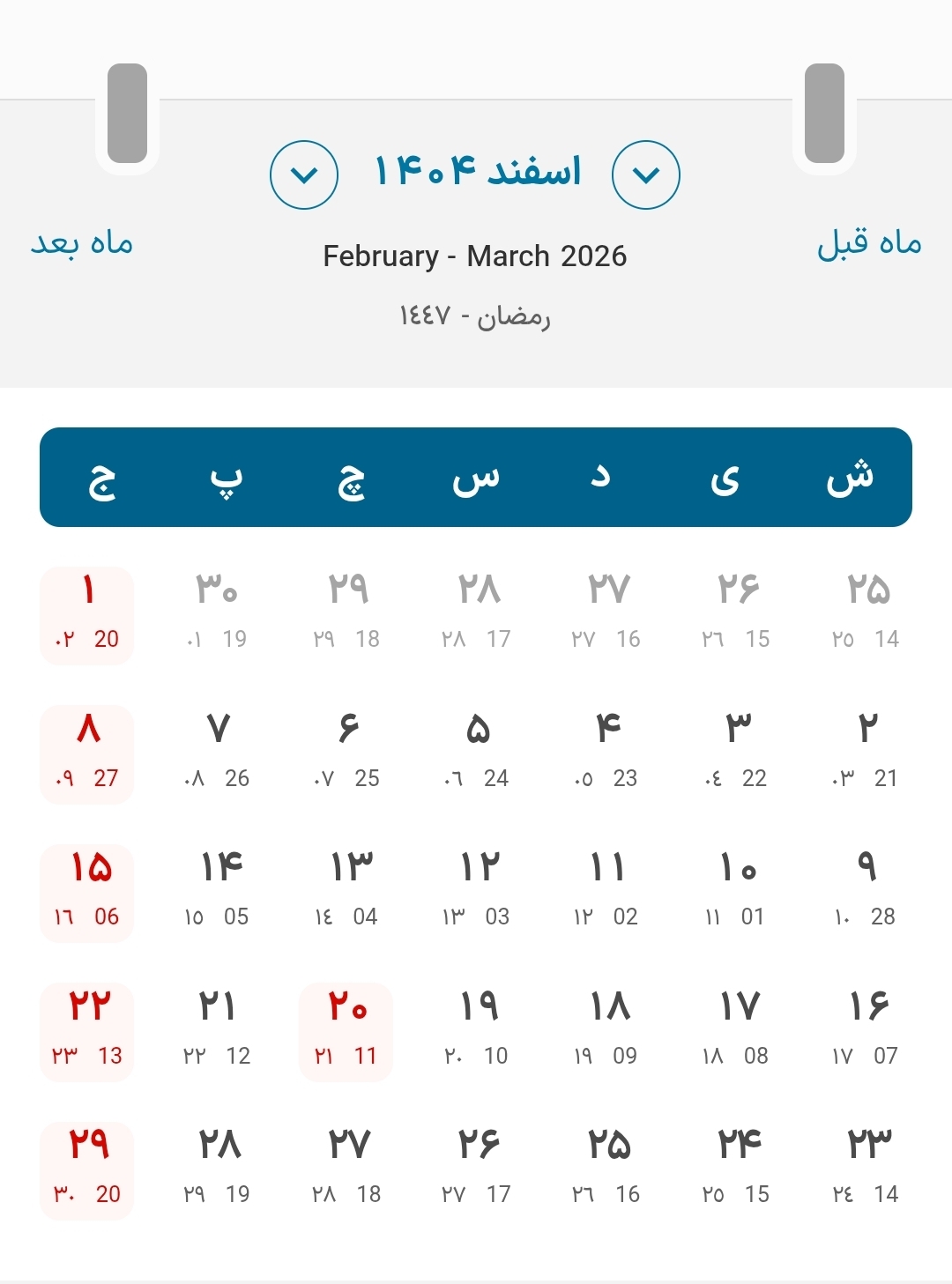Viewport: 952px width, 1284px height.
Task: Pick Esfand 16 (March 07)
Action: tap(867, 1030)
